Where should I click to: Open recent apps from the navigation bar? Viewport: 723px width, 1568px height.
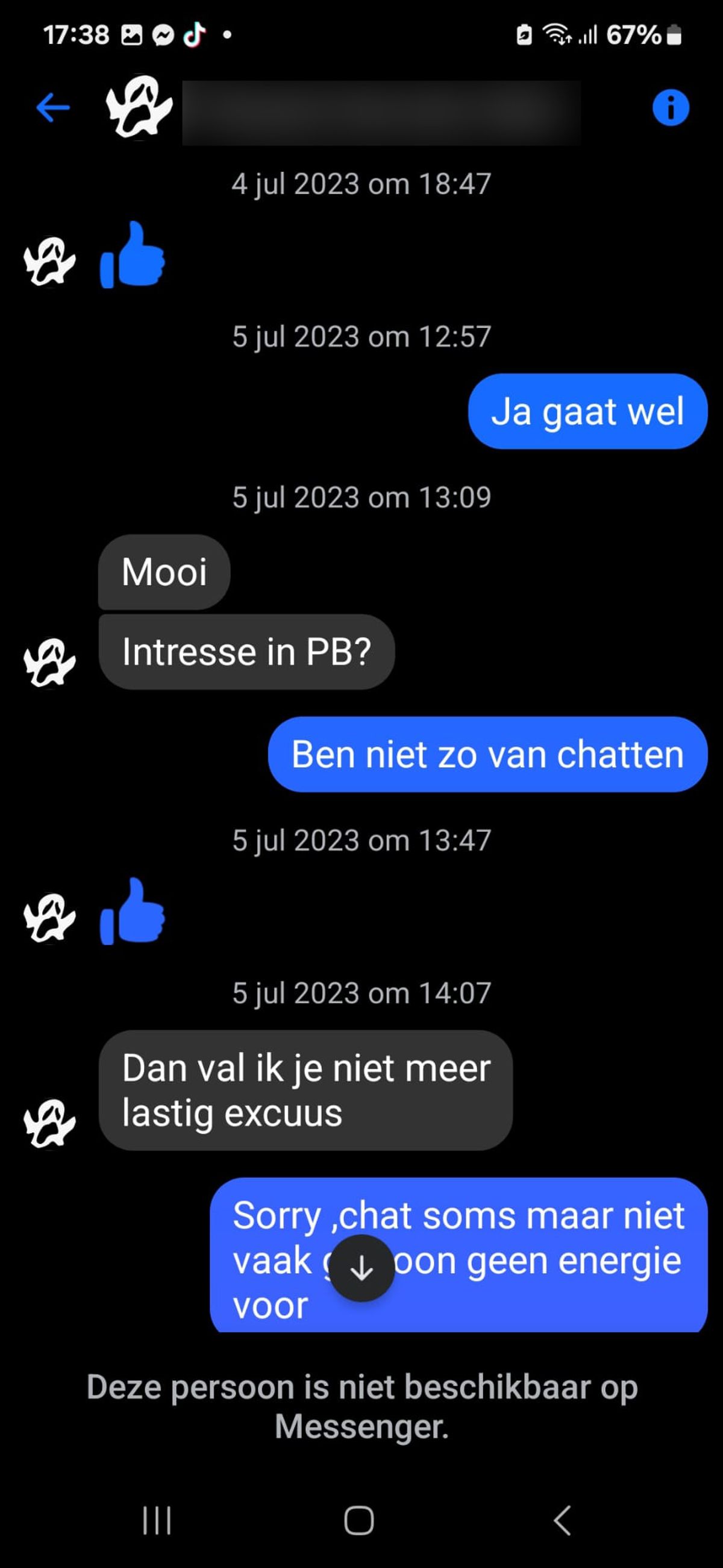[x=157, y=1520]
